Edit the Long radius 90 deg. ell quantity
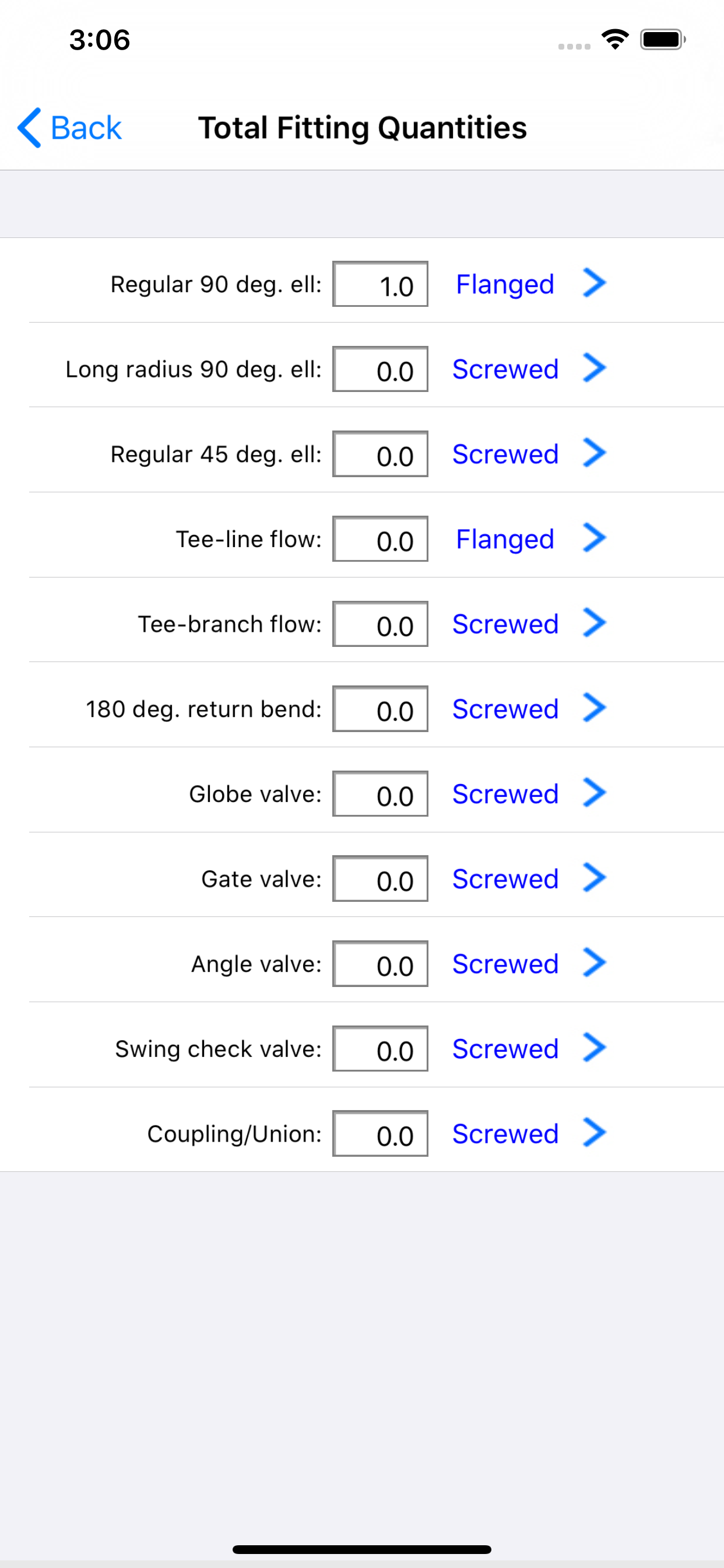 coord(380,369)
